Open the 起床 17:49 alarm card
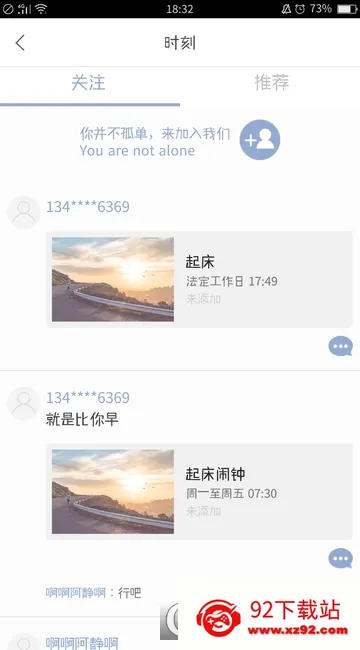 point(199,279)
